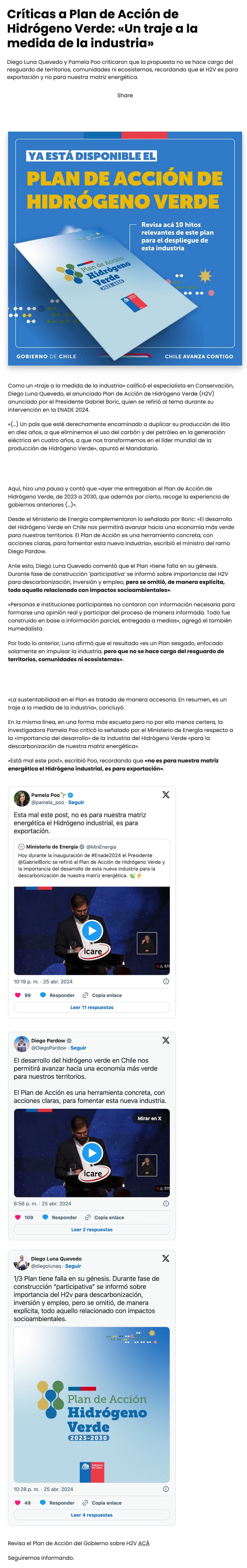This screenshot has width=247, height=1568.
Task: Open the Plan de Acción de Hidrógeno Verde banner
Action: (x=125, y=248)
